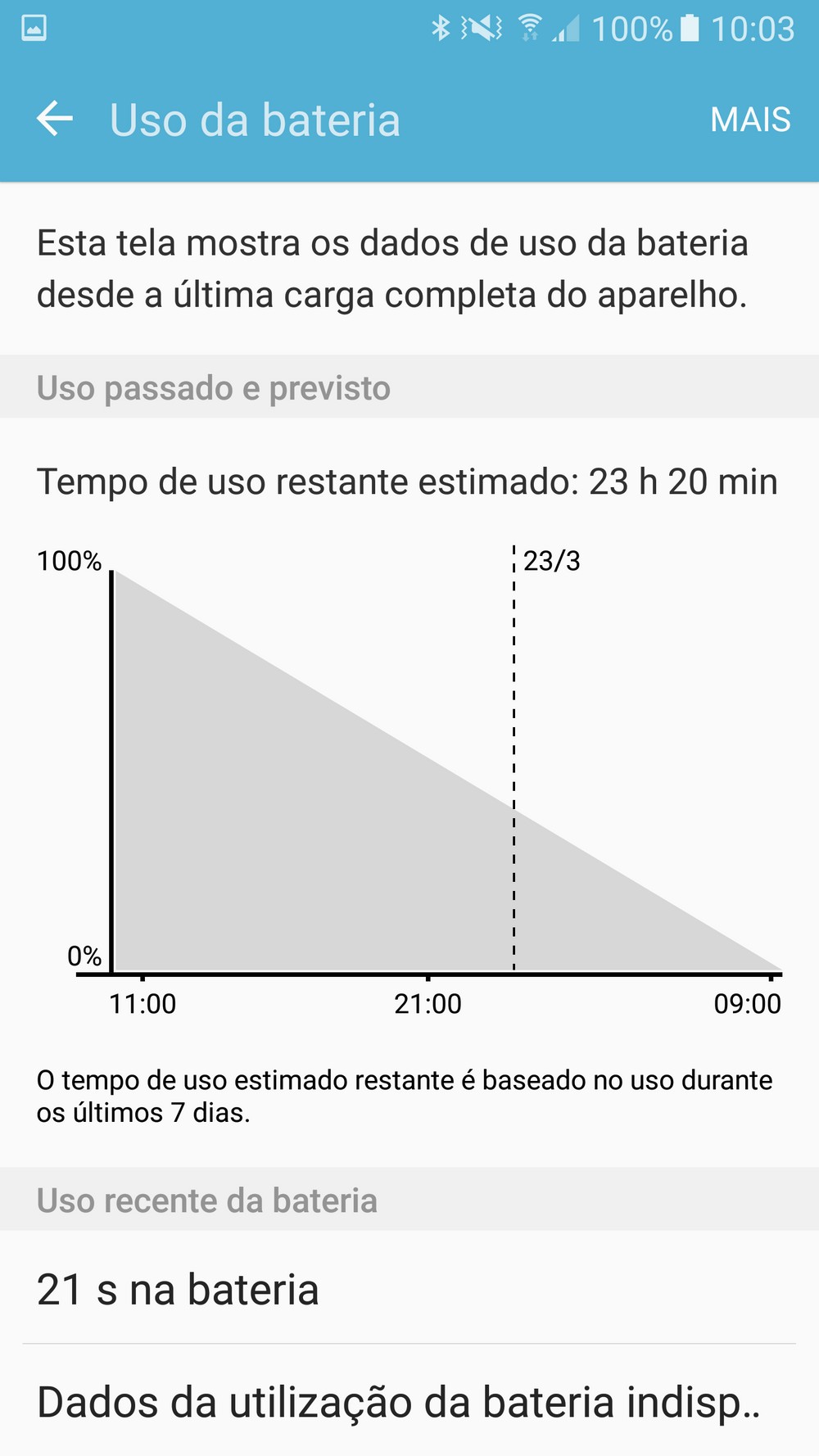Viewport: 819px width, 1456px height.
Task: Go back from Uso da bateria
Action: click(x=55, y=120)
